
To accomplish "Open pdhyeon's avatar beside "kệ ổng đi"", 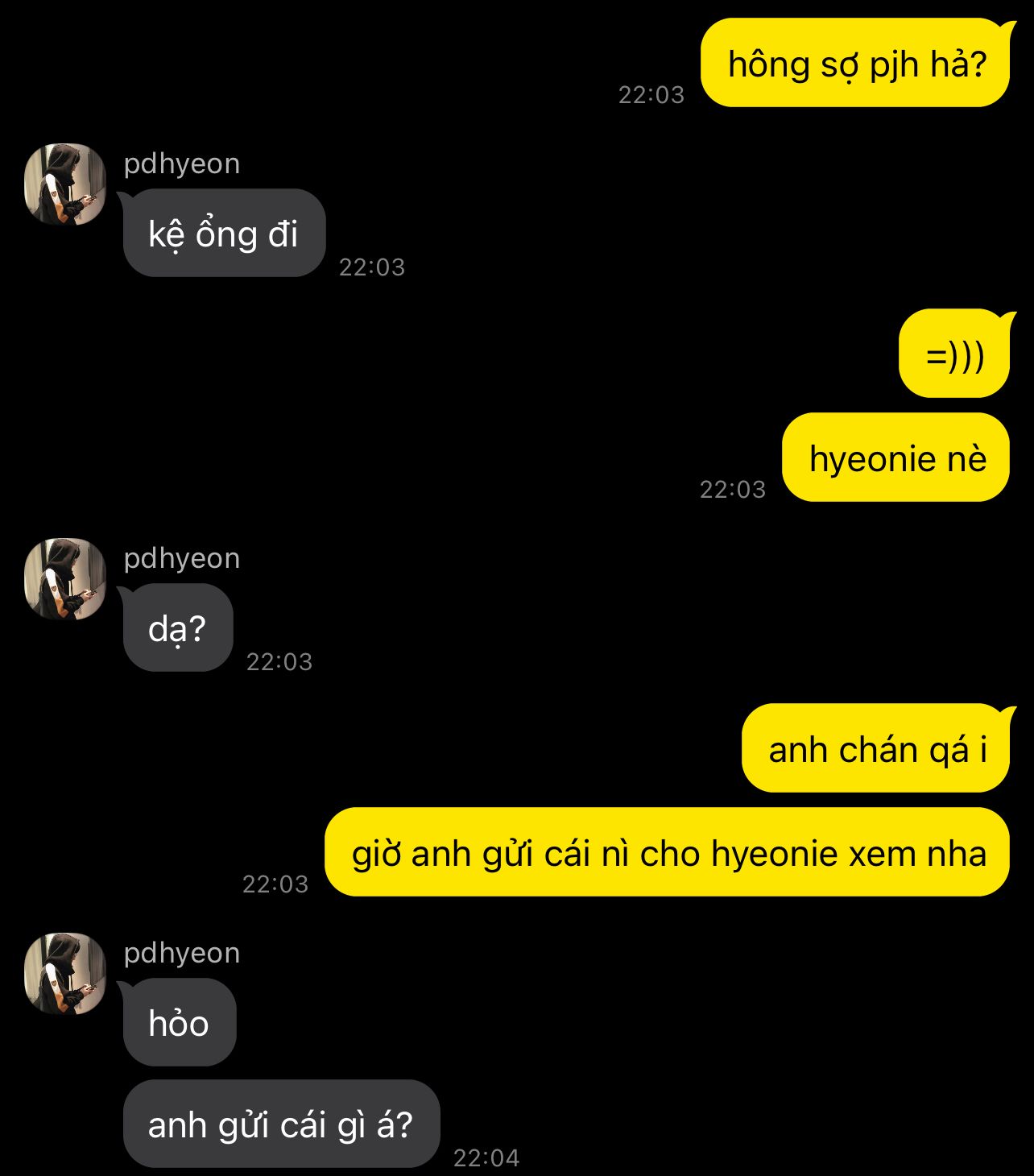I will tap(65, 184).
